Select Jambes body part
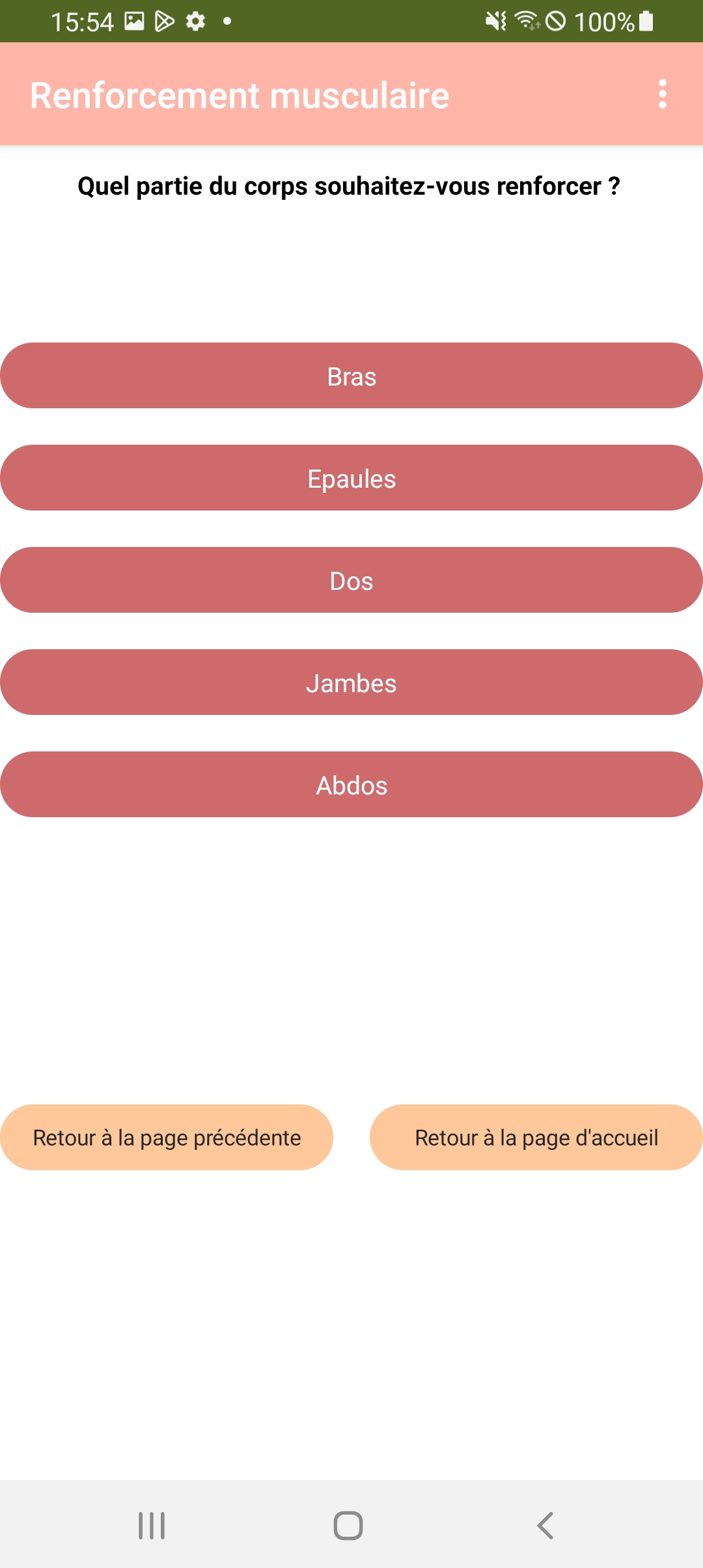The image size is (703, 1568). tap(351, 682)
